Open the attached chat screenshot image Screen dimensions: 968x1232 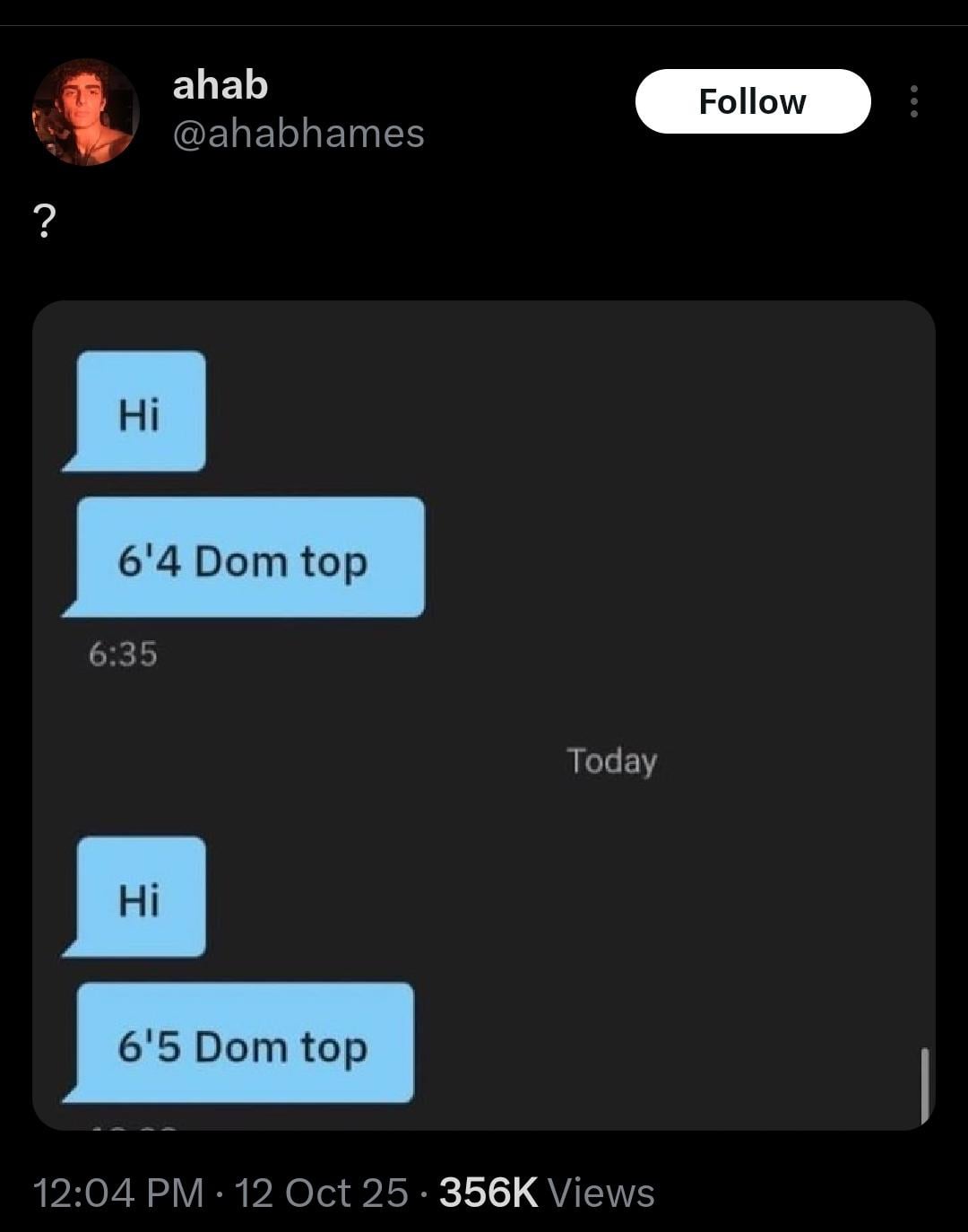[x=484, y=715]
